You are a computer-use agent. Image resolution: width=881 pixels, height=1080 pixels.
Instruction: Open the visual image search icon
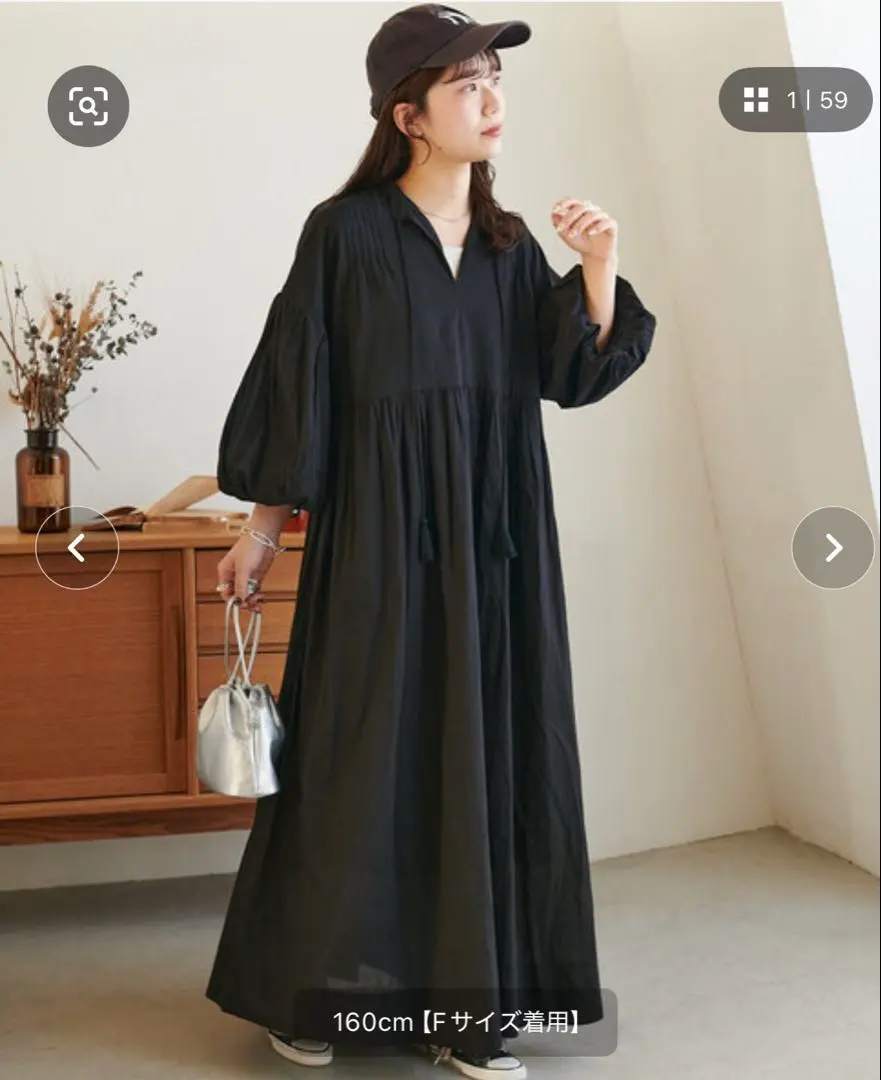88,105
